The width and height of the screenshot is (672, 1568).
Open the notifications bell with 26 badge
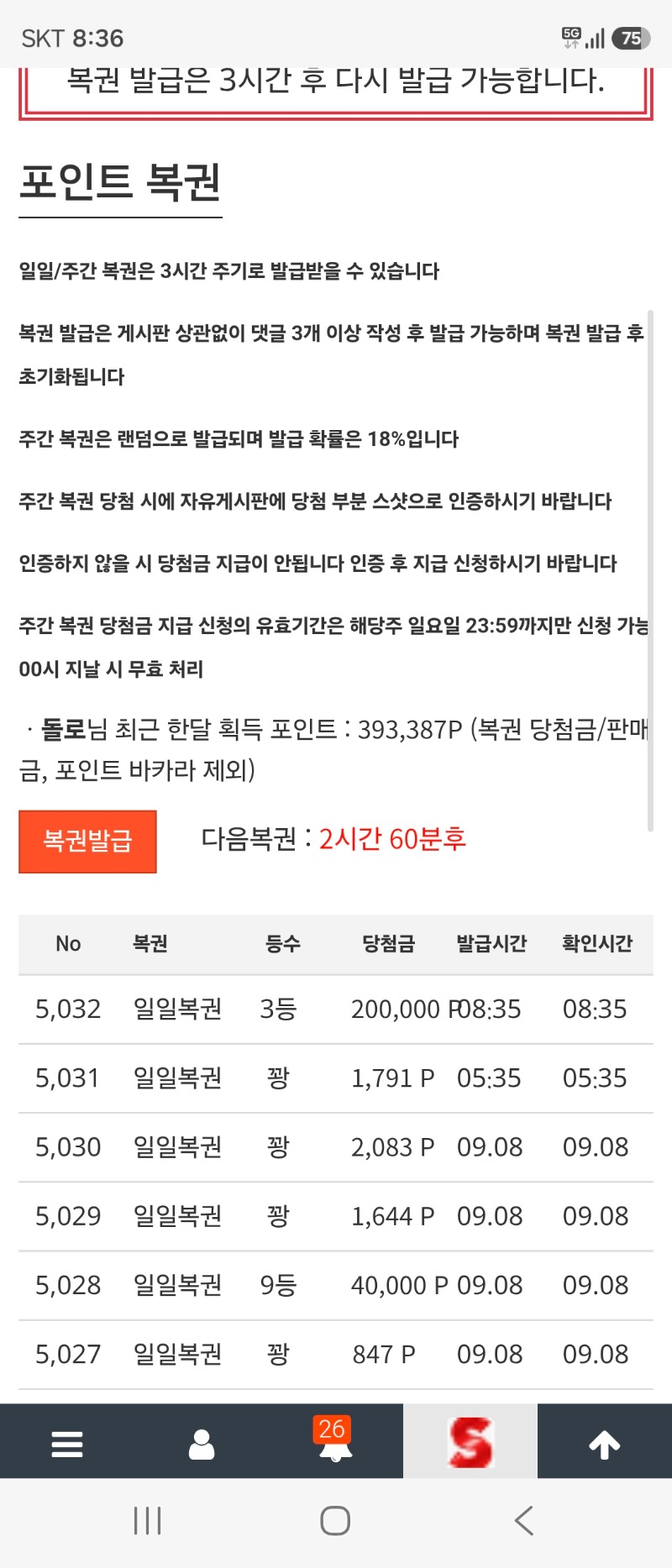tap(335, 1440)
